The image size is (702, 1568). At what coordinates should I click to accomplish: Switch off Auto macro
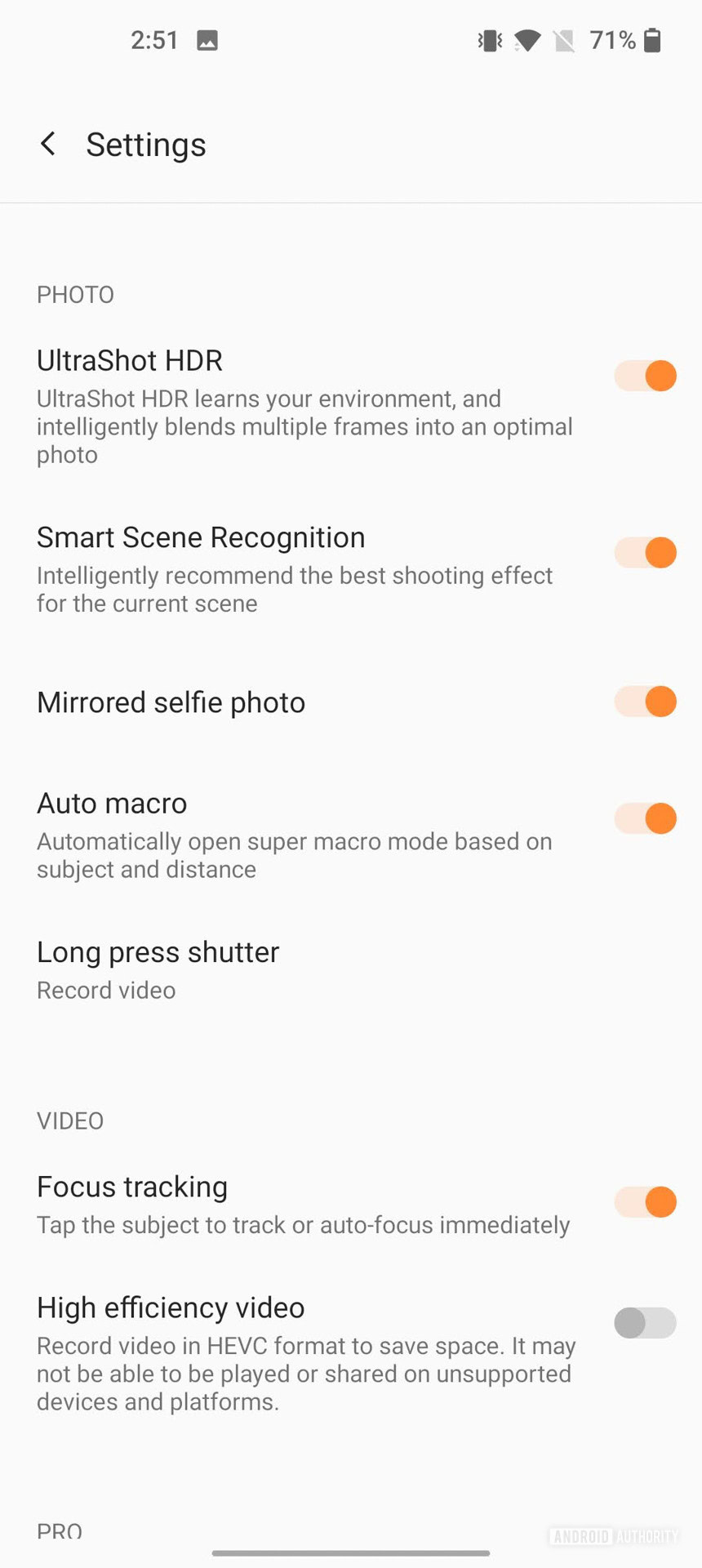645,818
